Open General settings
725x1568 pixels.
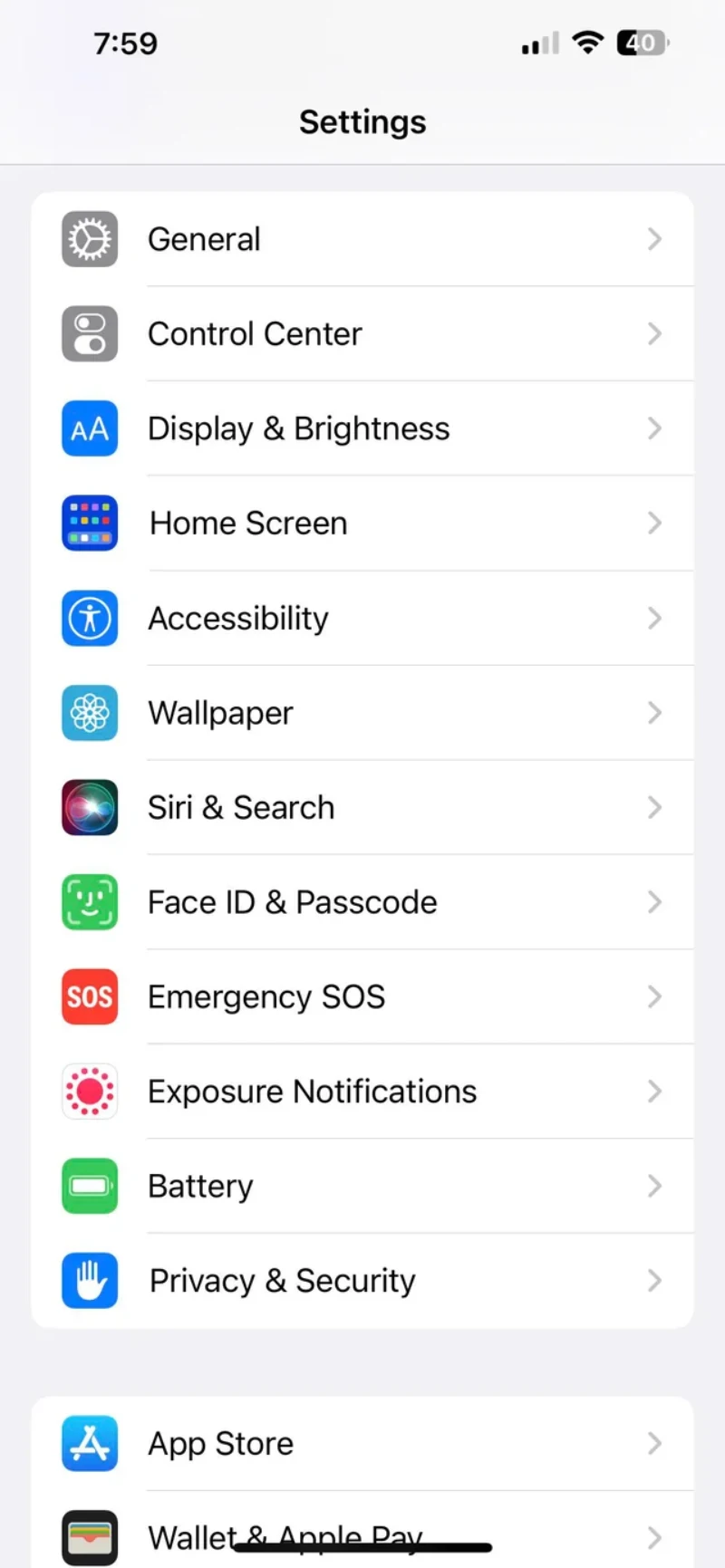(x=362, y=239)
